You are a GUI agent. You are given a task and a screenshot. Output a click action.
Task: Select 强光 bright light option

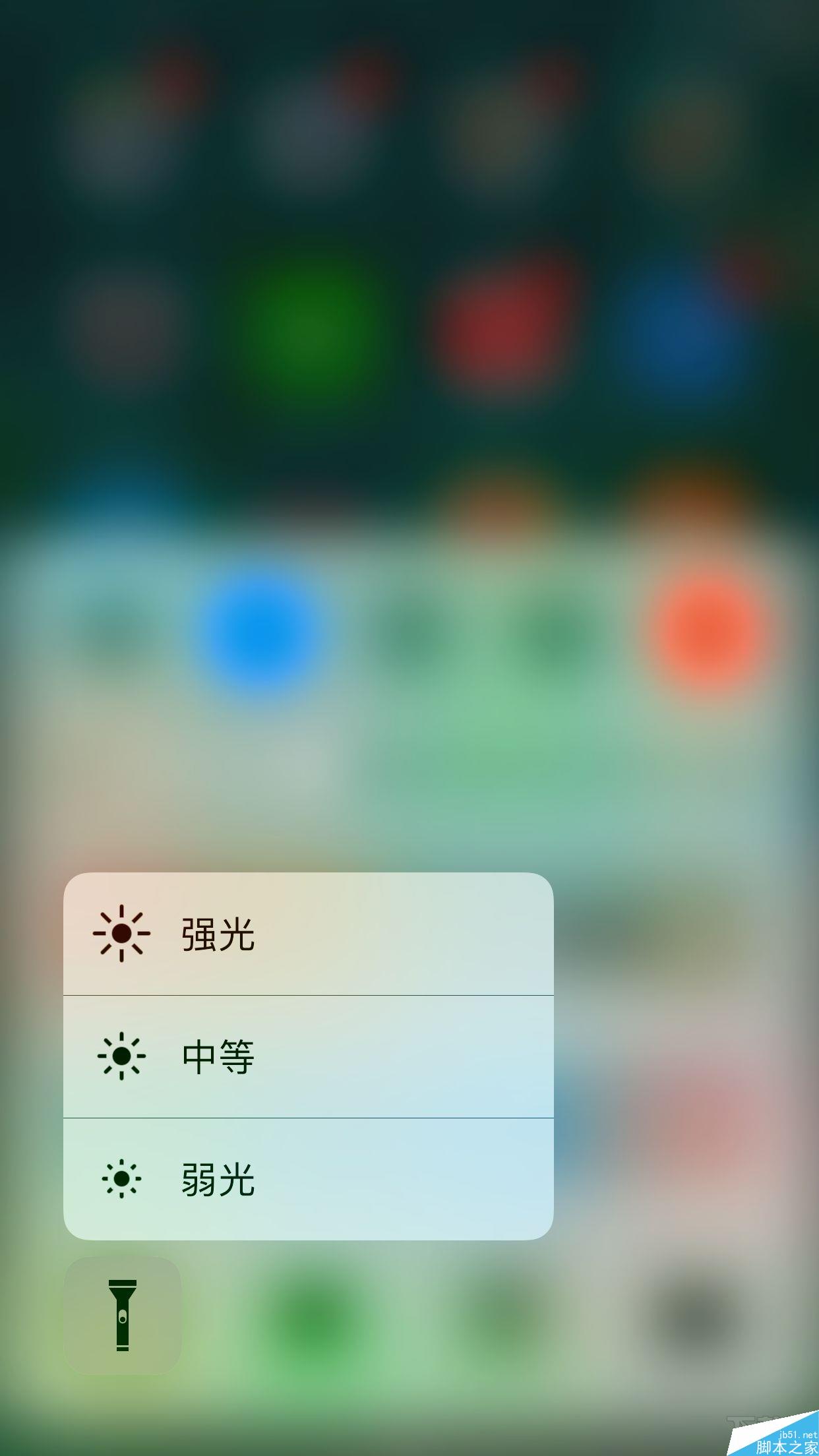click(307, 934)
